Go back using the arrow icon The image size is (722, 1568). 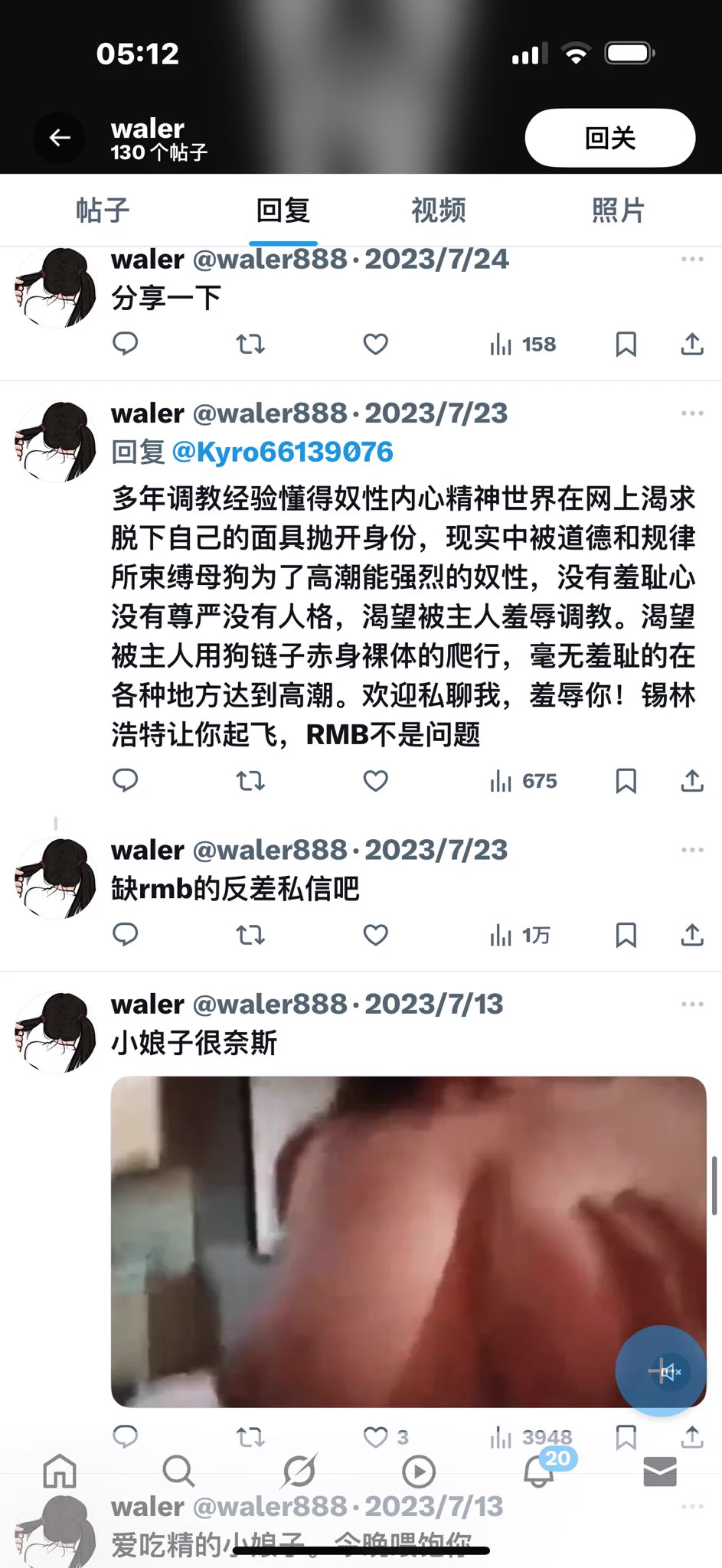click(60, 138)
